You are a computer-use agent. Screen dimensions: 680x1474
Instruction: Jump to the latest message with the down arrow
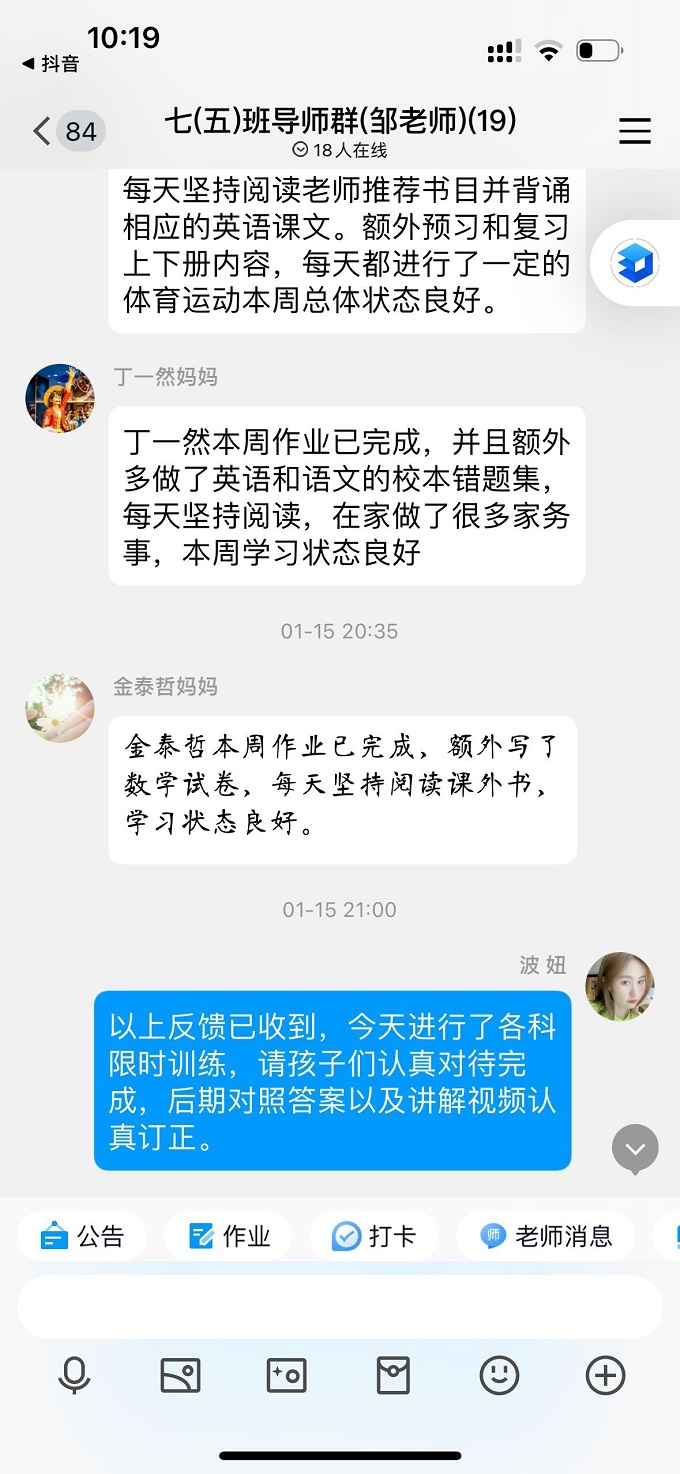(635, 1148)
